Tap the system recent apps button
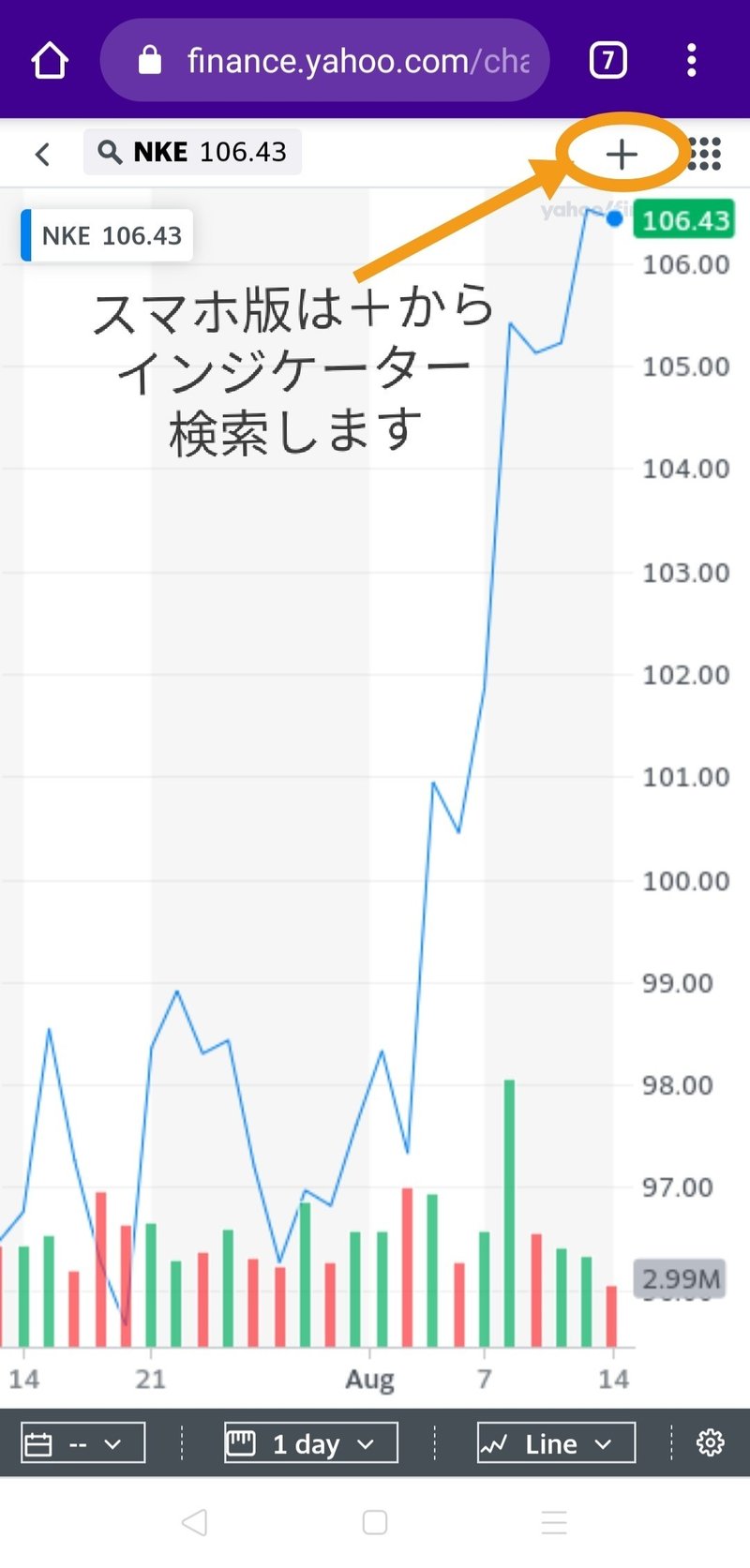The height and width of the screenshot is (1568, 750). [x=554, y=1522]
